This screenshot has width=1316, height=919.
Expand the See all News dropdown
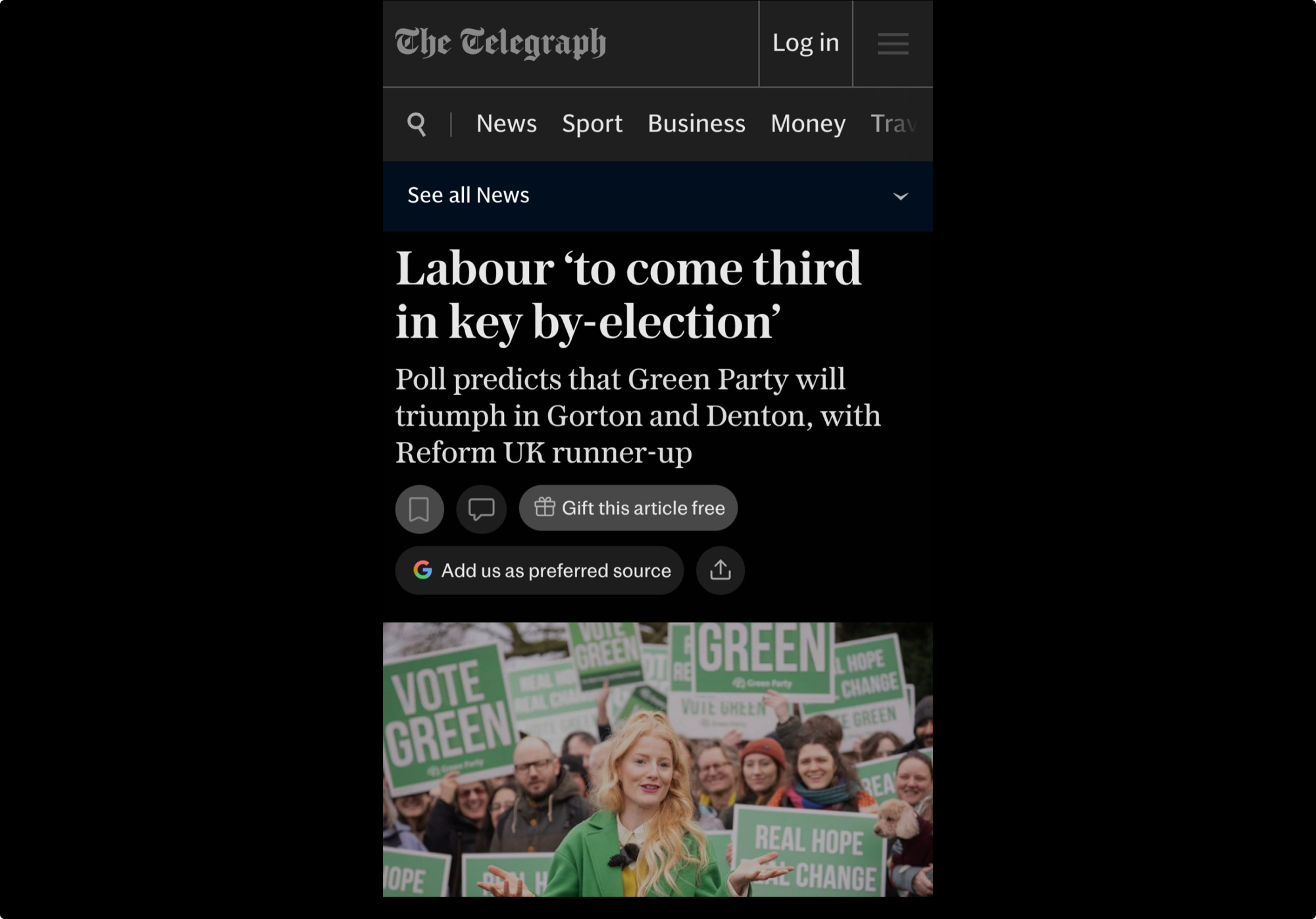(x=899, y=196)
